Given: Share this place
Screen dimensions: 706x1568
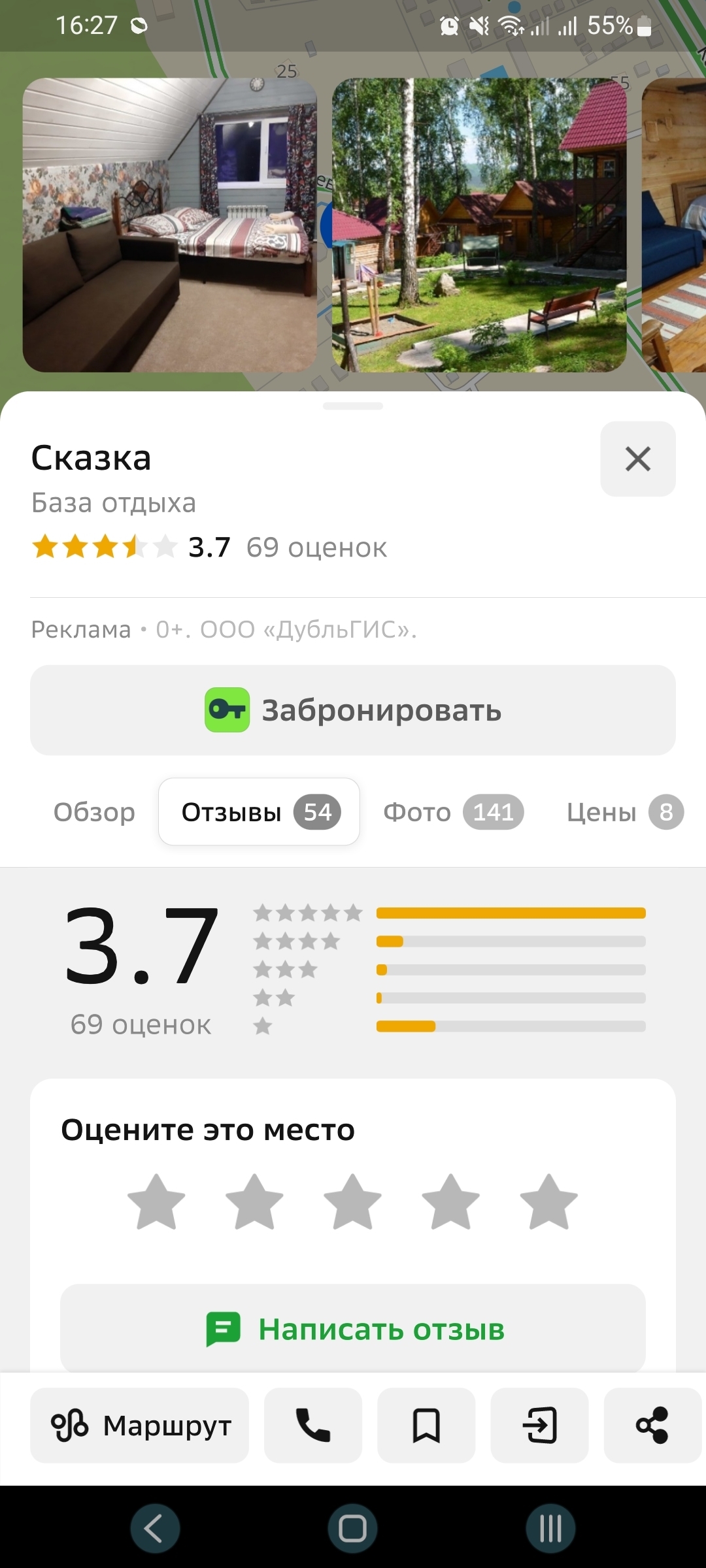Looking at the screenshot, I should [x=652, y=1425].
